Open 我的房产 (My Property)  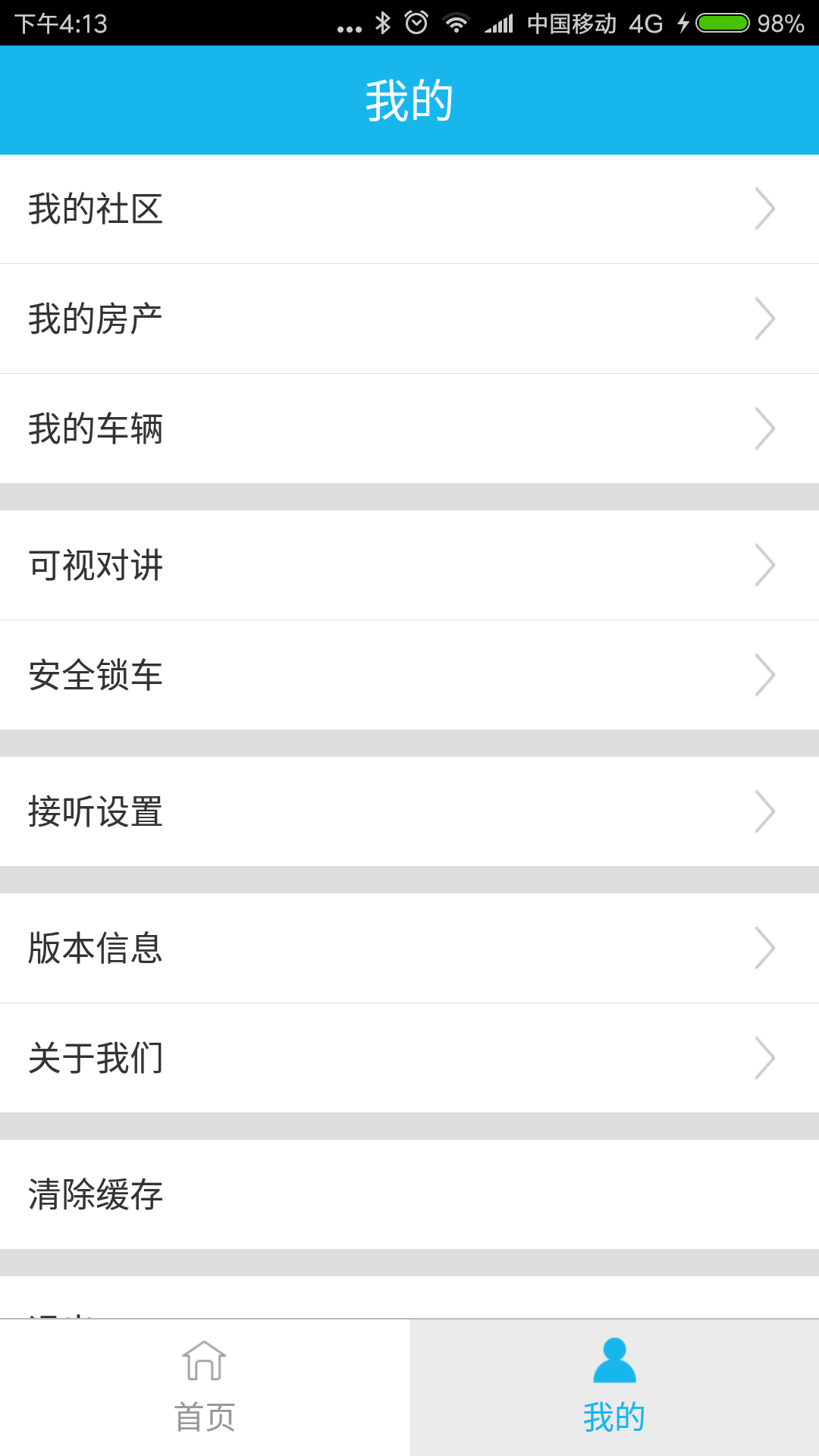(409, 318)
